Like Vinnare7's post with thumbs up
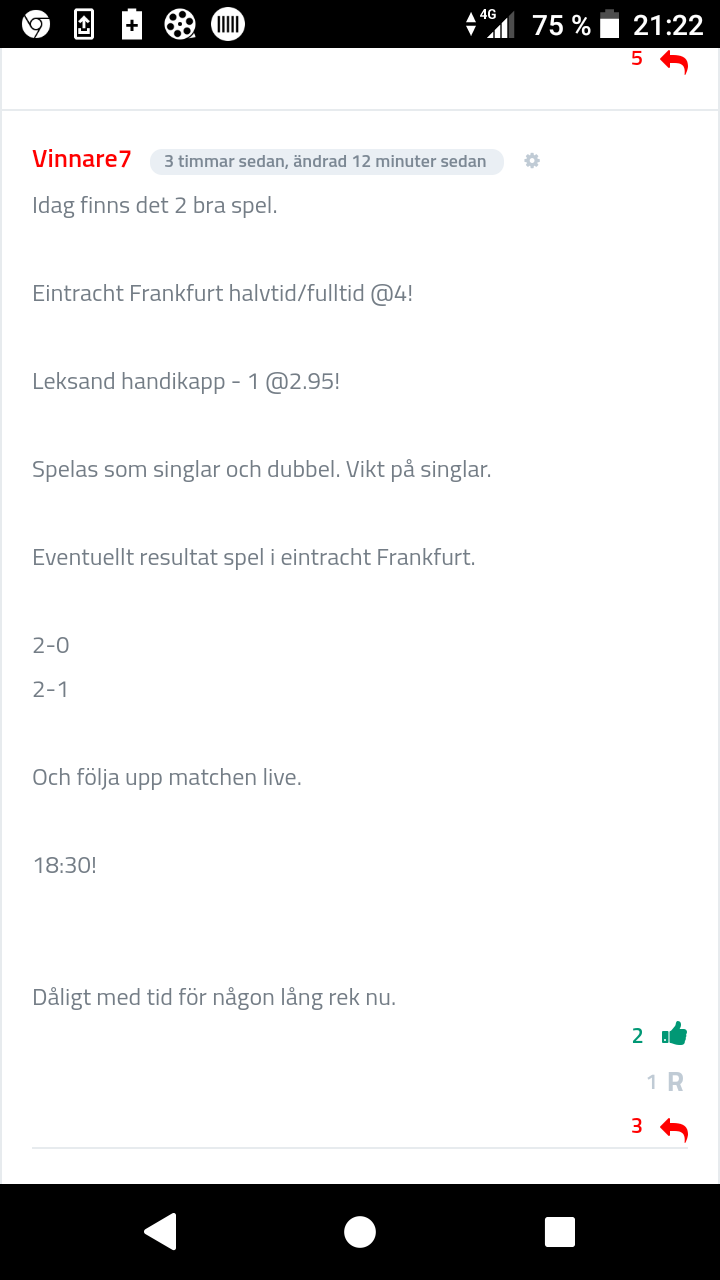Viewport: 720px width, 1280px height. tap(675, 1034)
